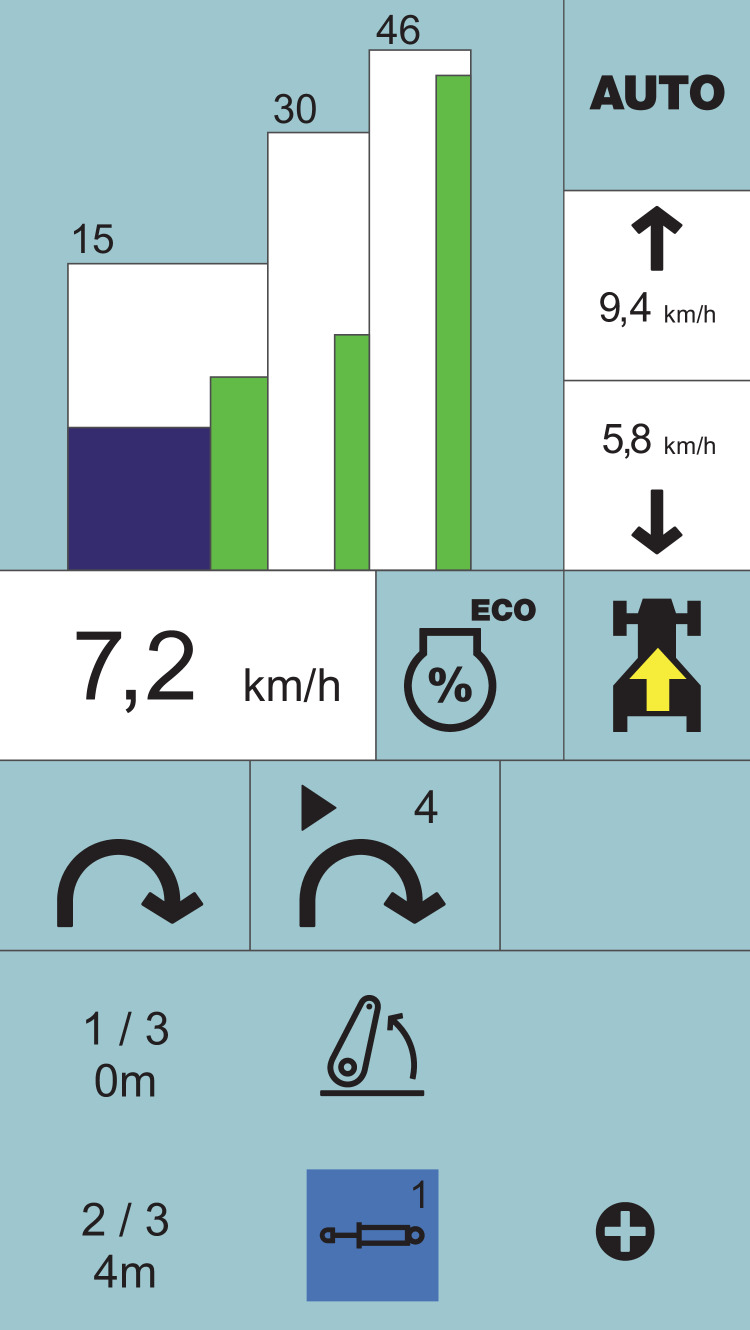
Task: Select the 9,4 km/h up-arrow speed
Action: [657, 285]
